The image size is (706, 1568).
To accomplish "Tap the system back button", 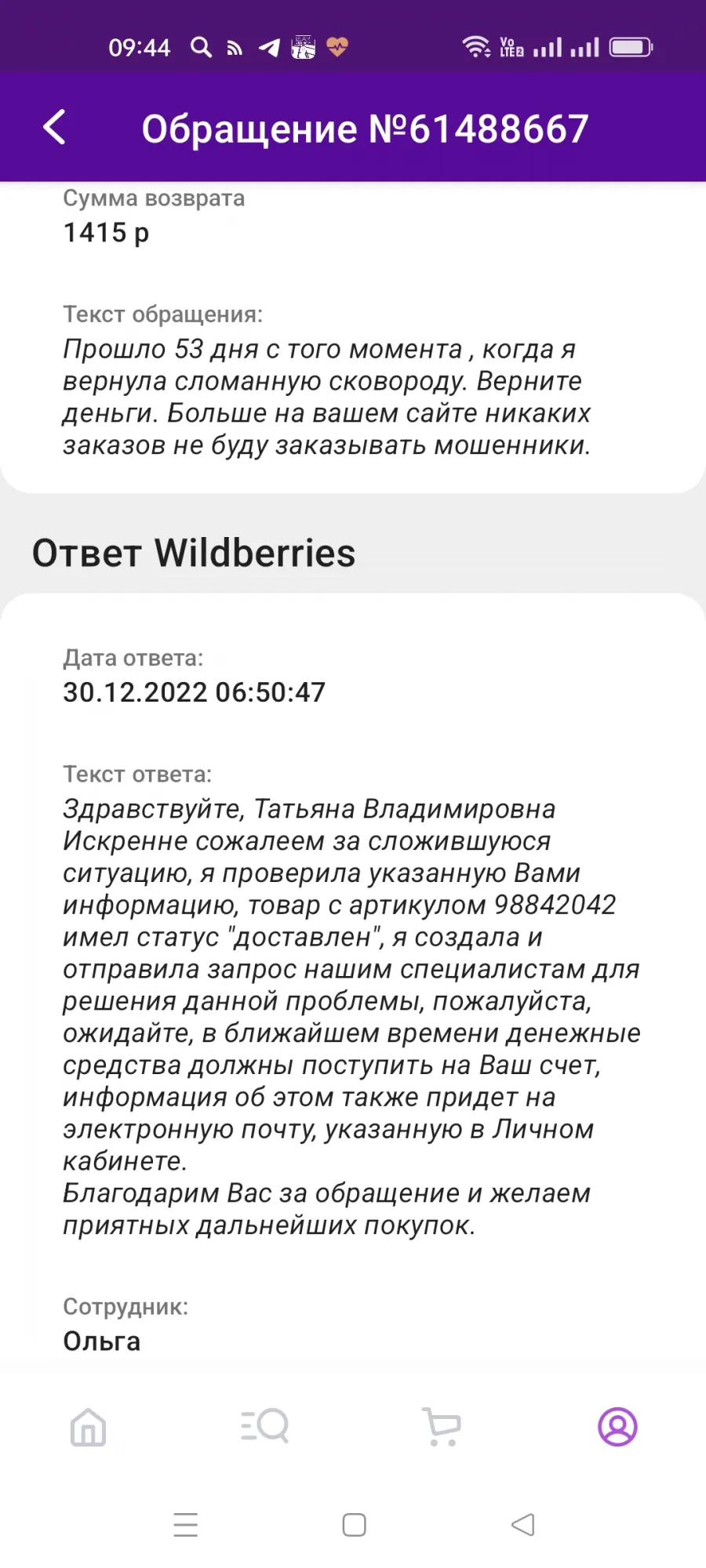I will [x=522, y=1525].
